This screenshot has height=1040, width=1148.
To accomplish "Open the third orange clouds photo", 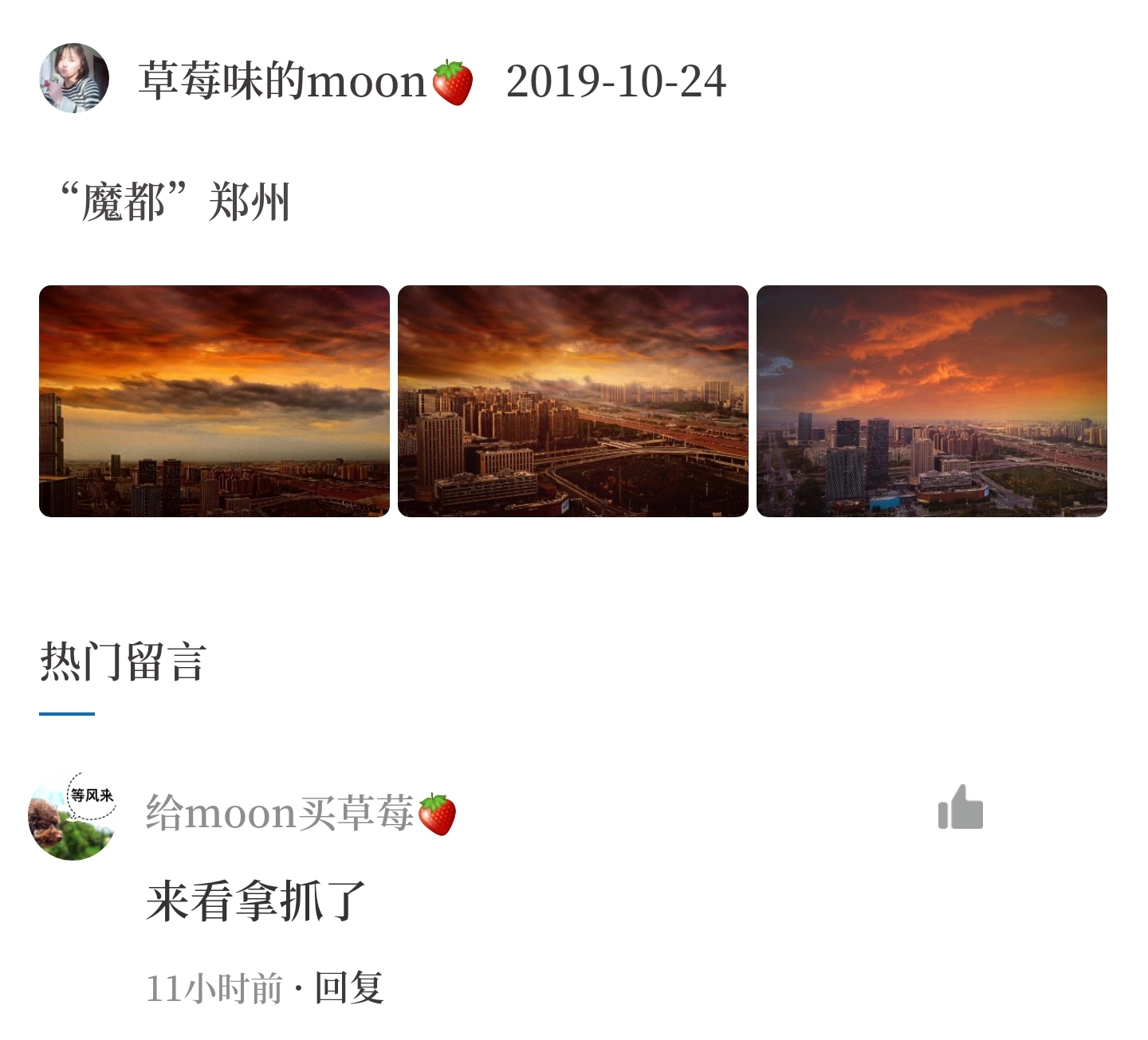I will tap(931, 401).
